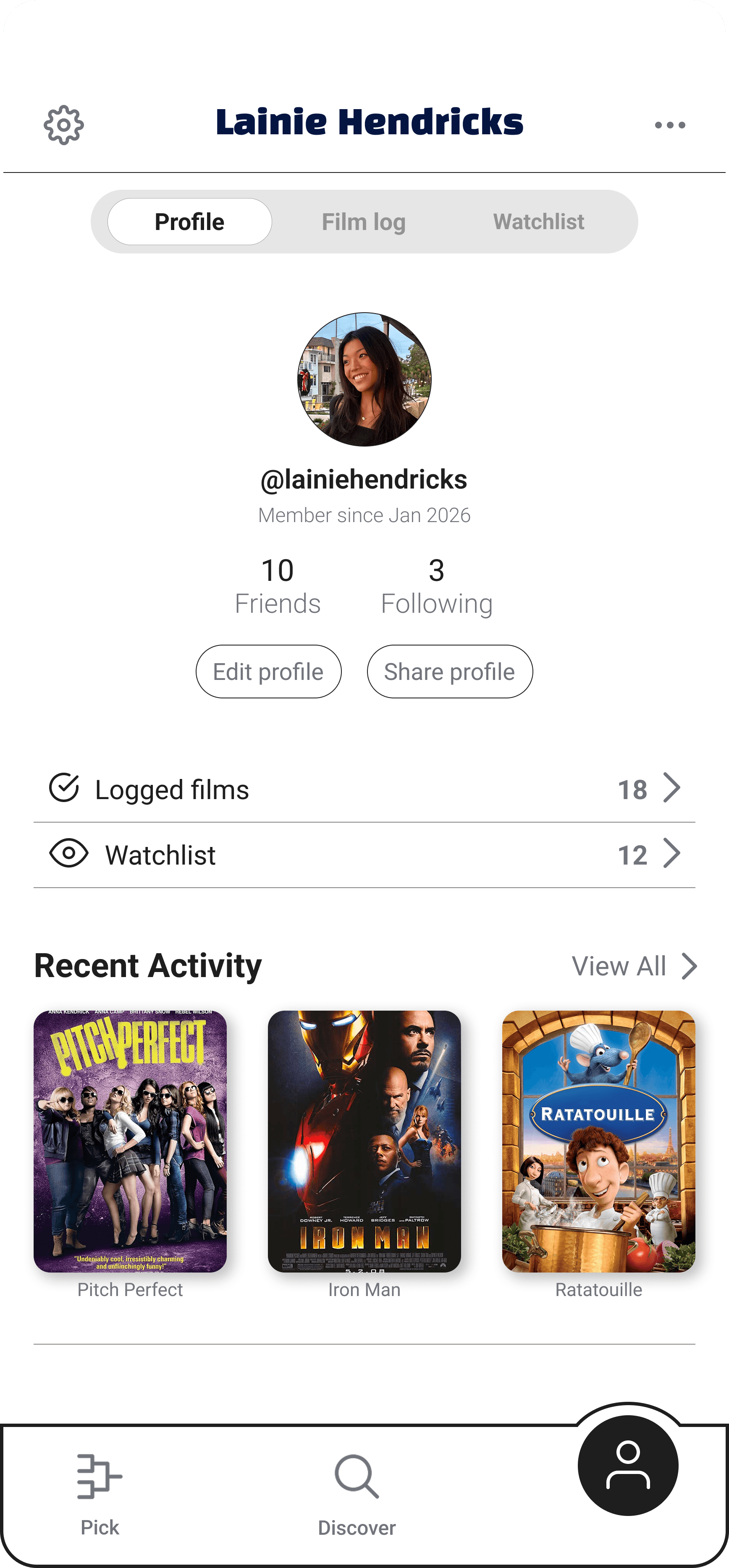Share profile with others

(449, 672)
